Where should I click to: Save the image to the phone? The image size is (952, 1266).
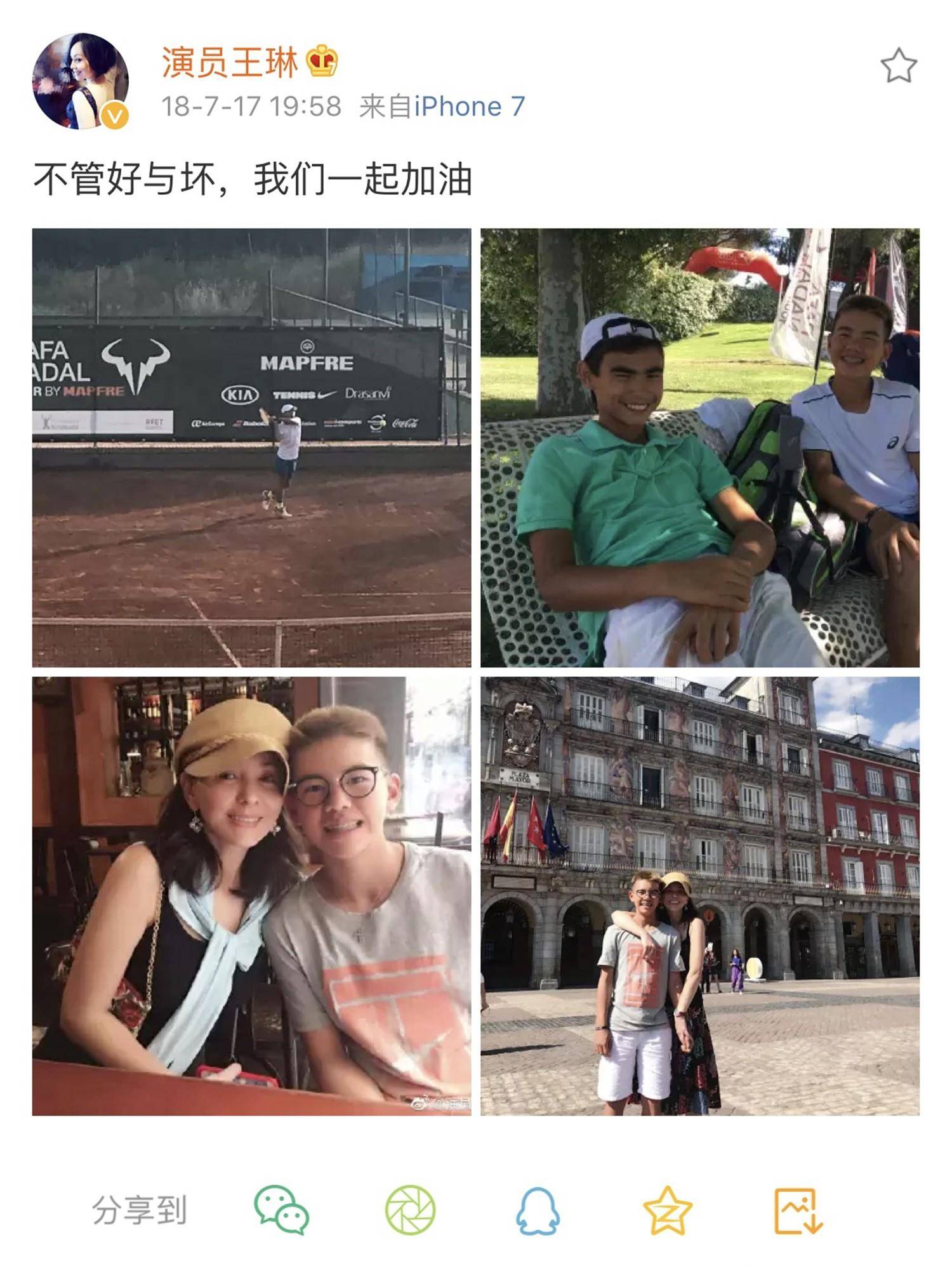click(798, 1210)
